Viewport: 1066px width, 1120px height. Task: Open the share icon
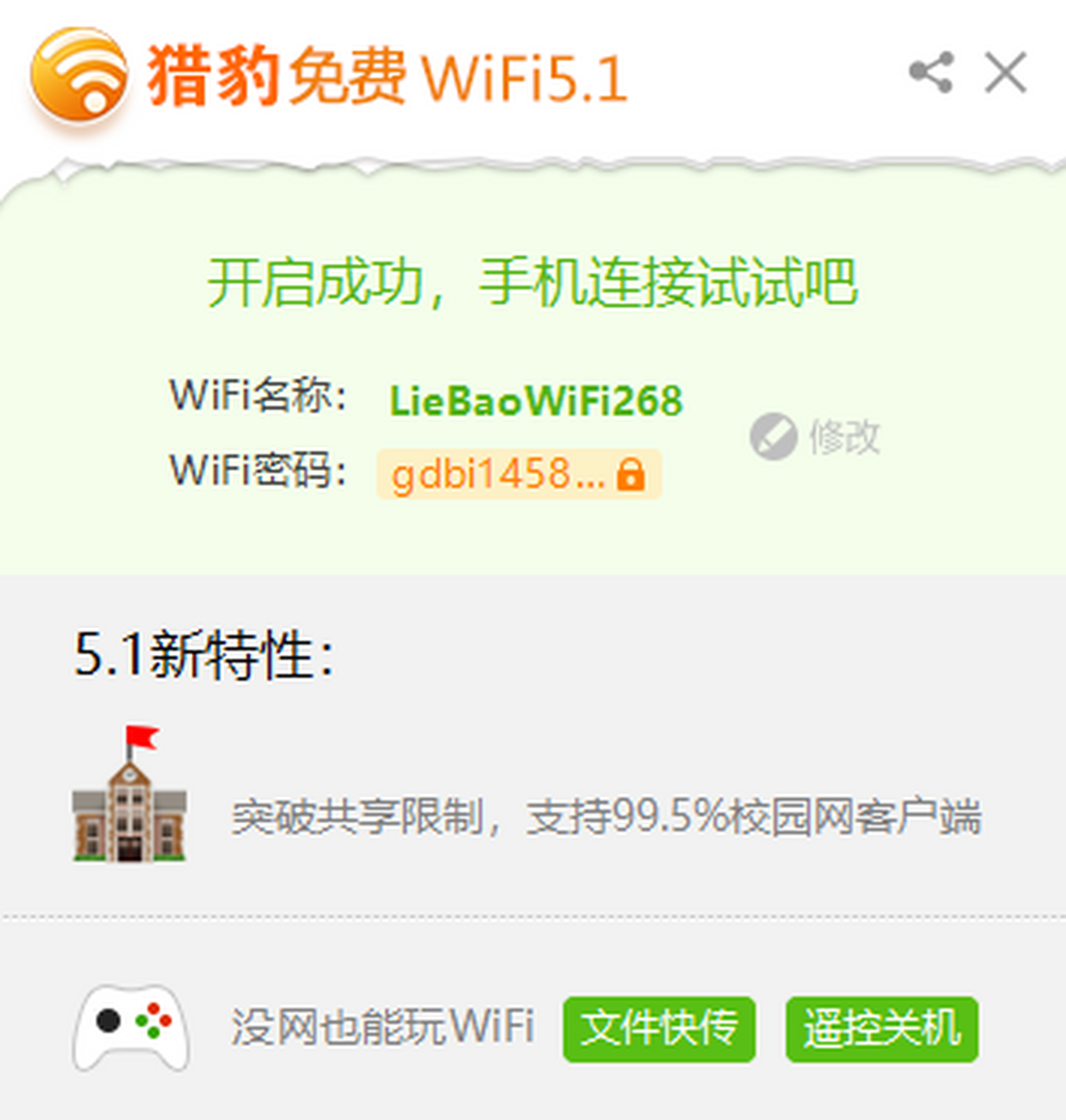(x=931, y=72)
